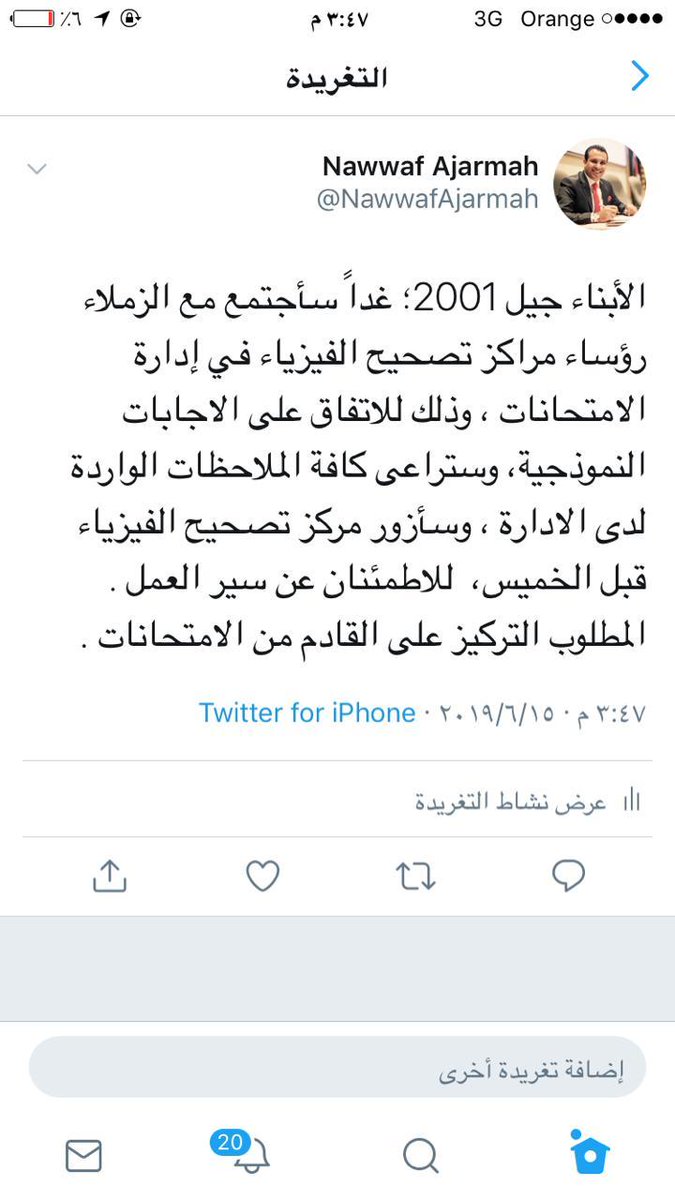The height and width of the screenshot is (1200, 675).
Task: Tap the add another tweet field
Action: [337, 1067]
